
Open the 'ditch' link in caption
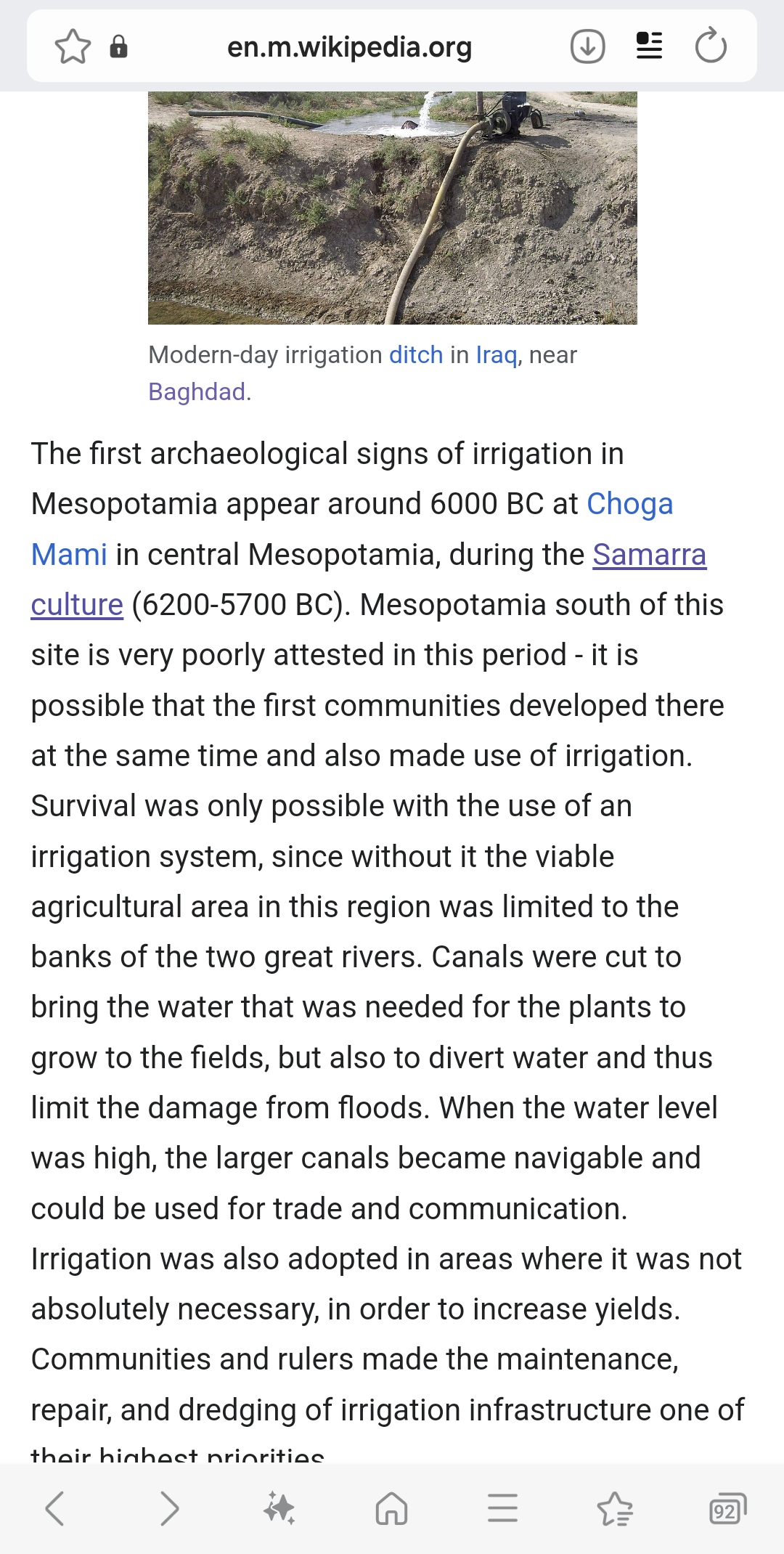coord(416,355)
